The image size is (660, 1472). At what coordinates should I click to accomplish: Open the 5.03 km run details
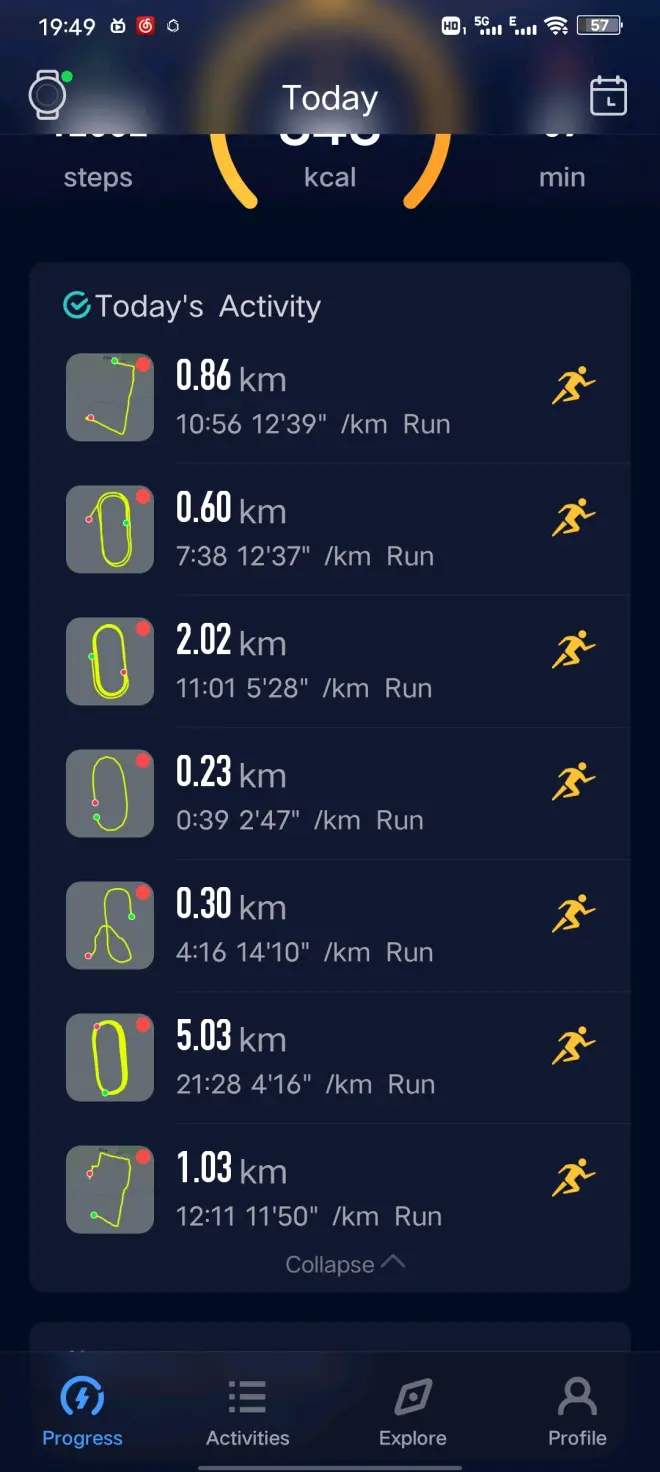pos(330,1058)
